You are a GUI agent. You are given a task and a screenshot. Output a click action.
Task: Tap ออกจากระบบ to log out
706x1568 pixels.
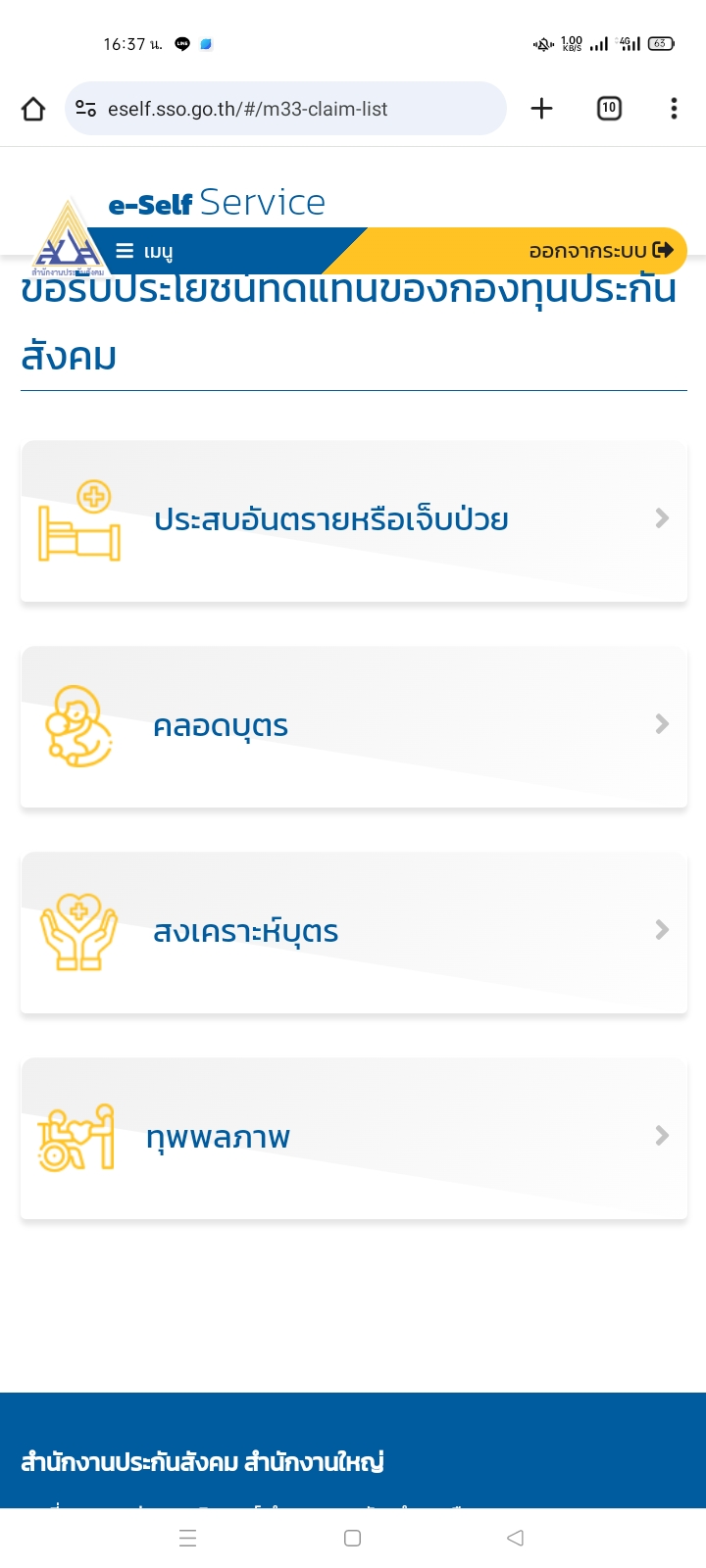point(601,250)
